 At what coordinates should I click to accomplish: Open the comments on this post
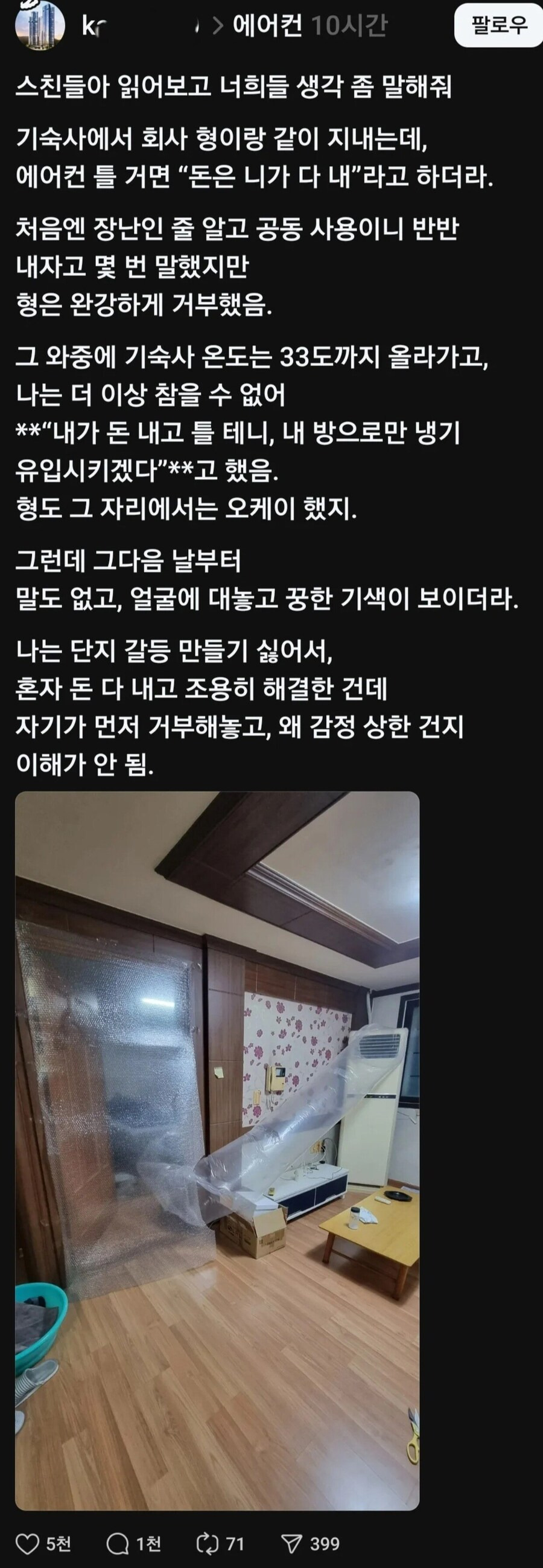pyautogui.click(x=118, y=1544)
